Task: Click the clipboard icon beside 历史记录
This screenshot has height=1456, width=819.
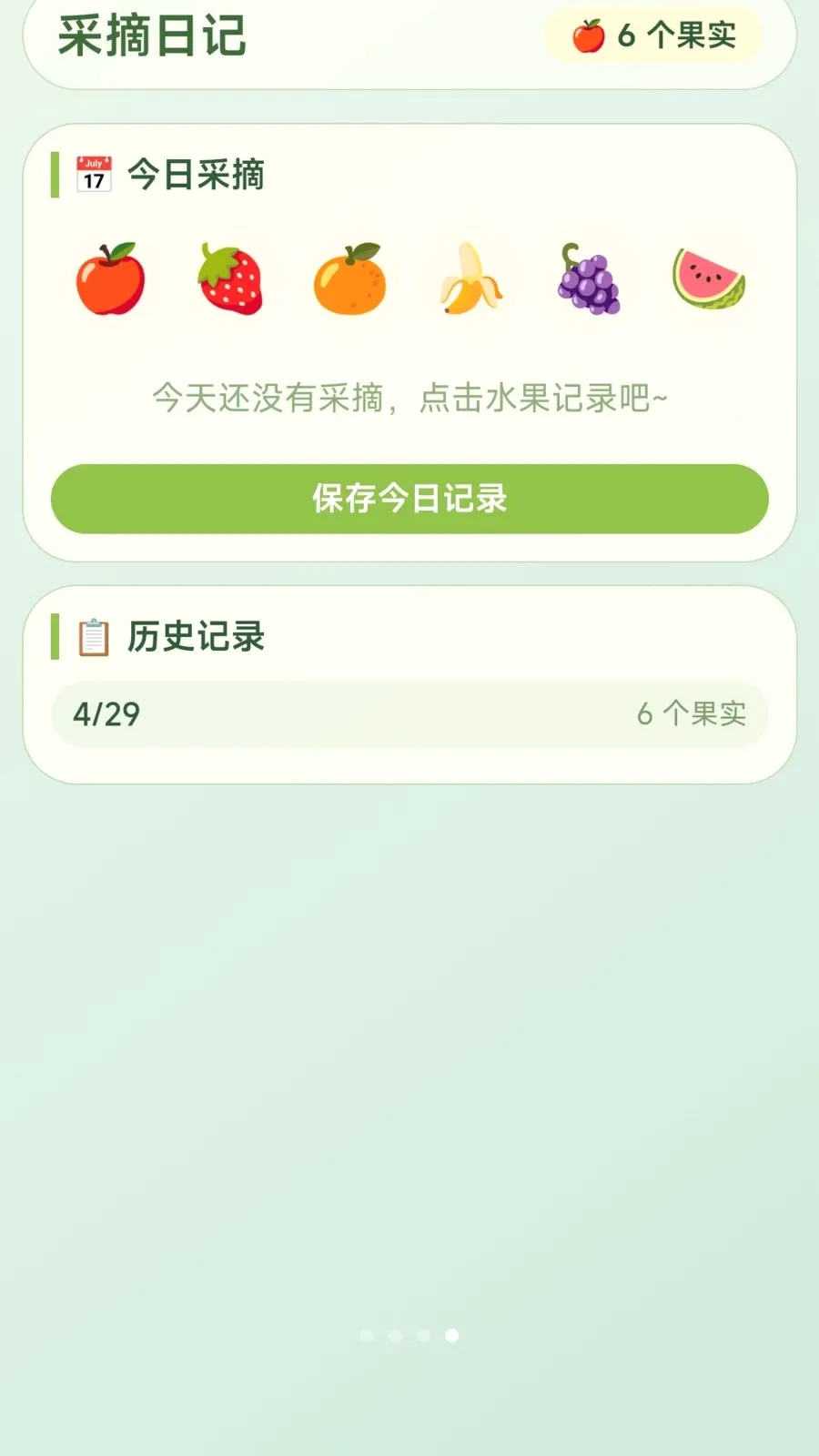Action: (x=94, y=637)
